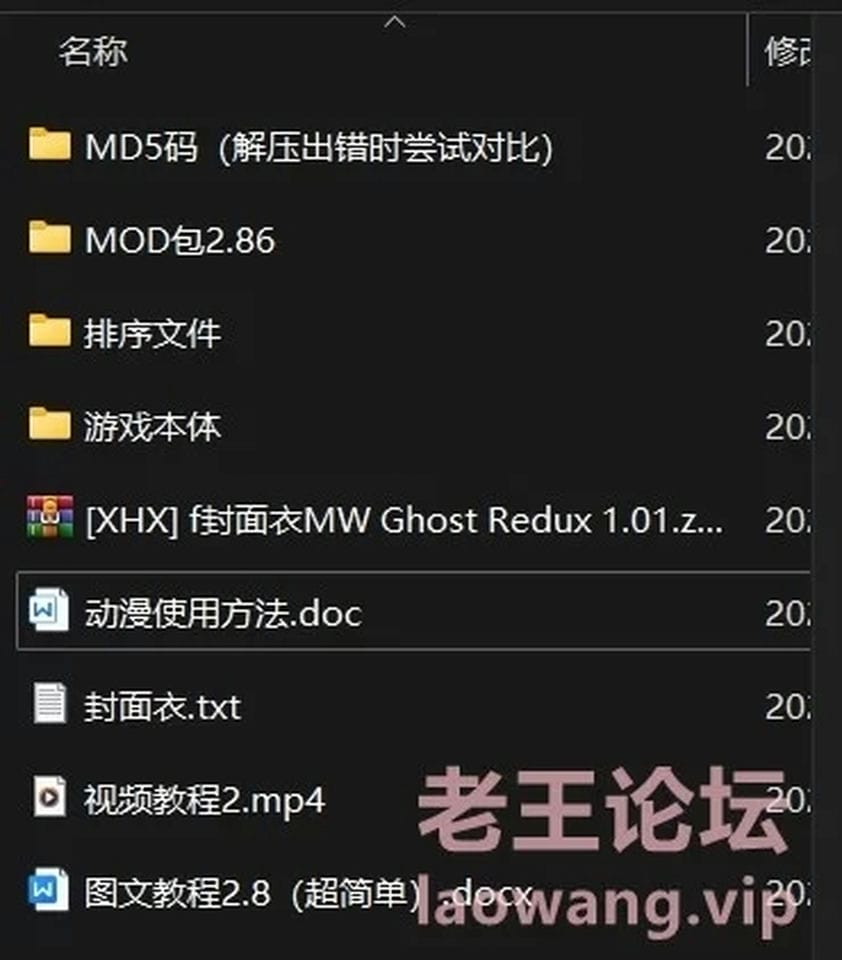The image size is (842, 960).
Task: Open the 游戏本体 folder
Action: [152, 427]
